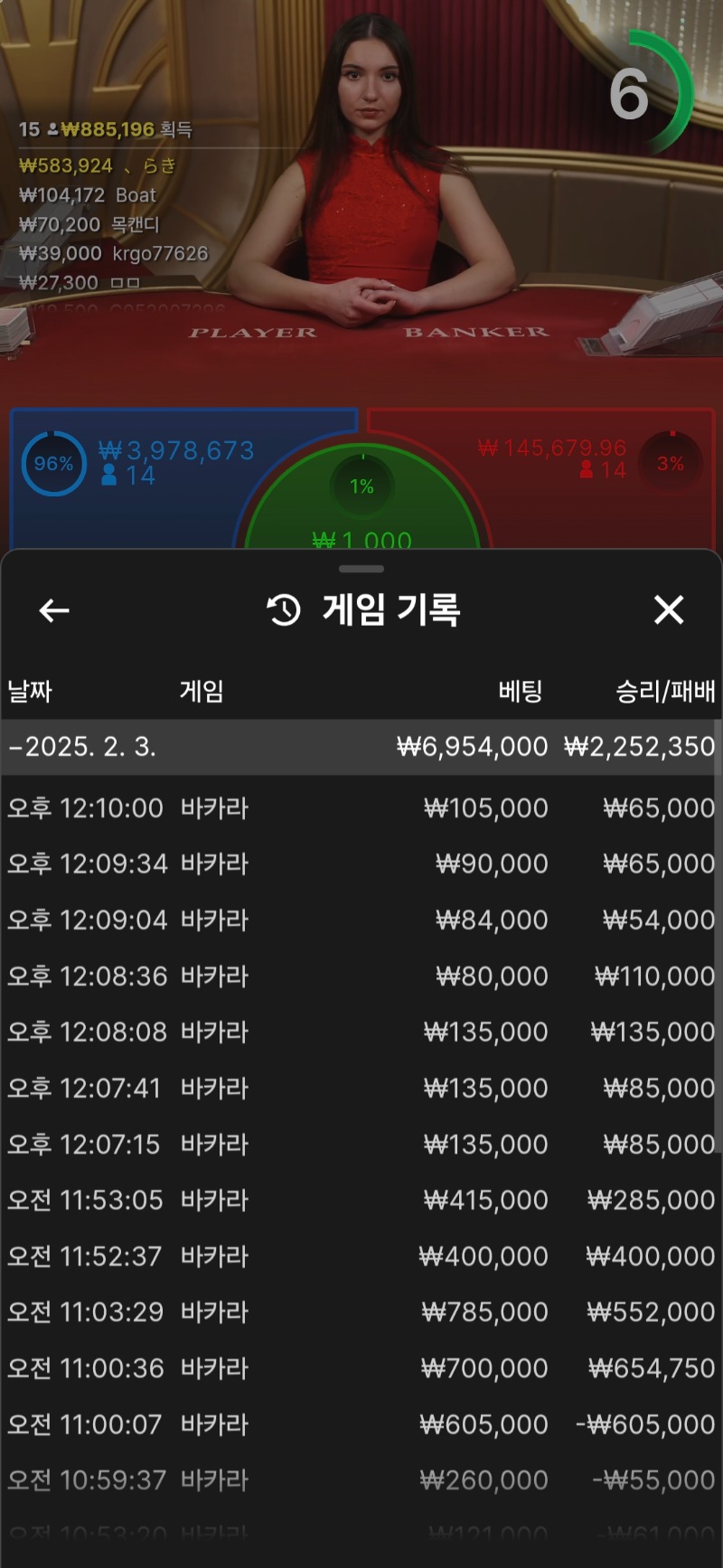The height and width of the screenshot is (1568, 723).
Task: Open the 오전 11:53:05 바카라 record
Action: (361, 1200)
